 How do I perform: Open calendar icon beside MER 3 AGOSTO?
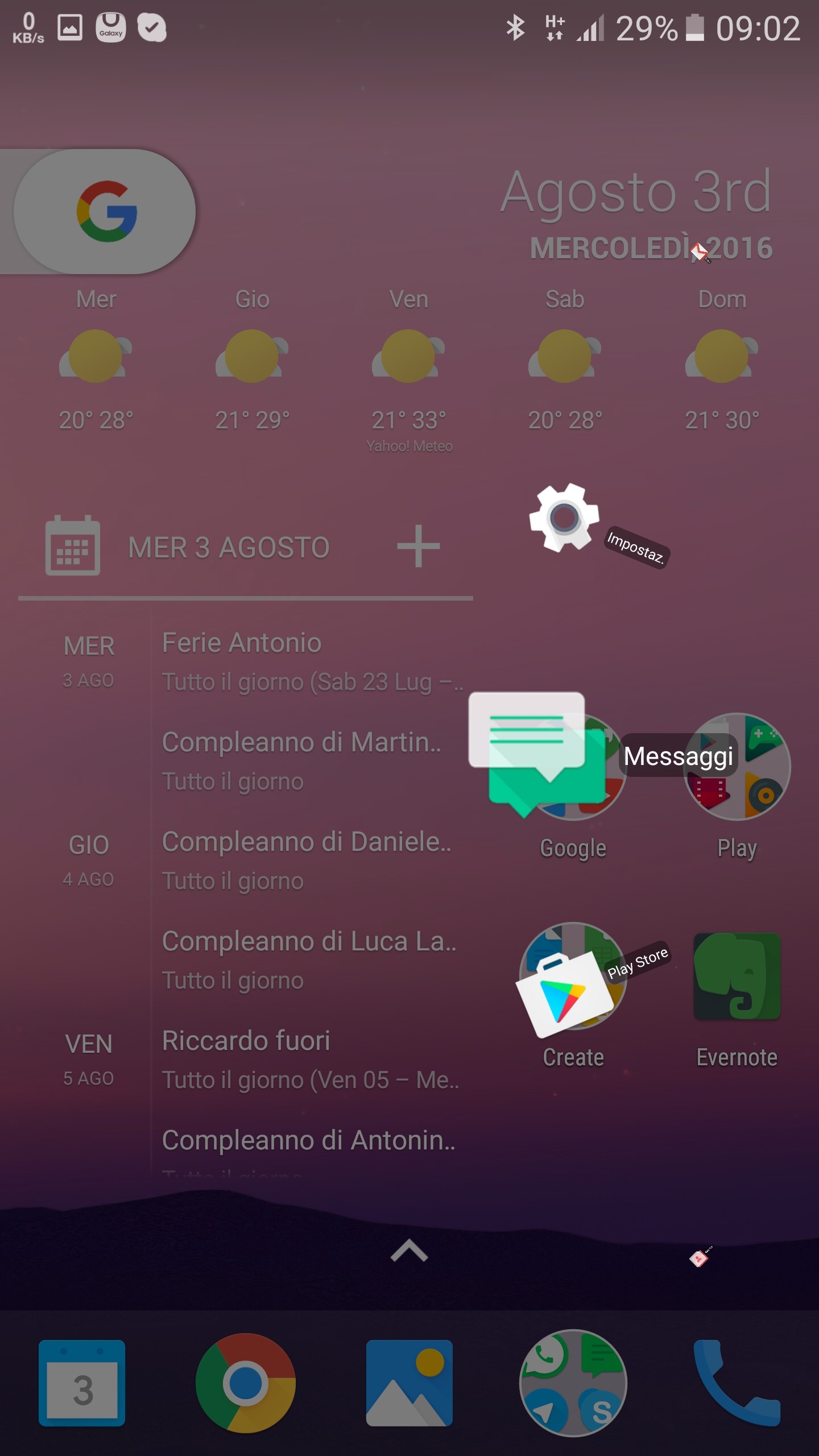click(73, 546)
